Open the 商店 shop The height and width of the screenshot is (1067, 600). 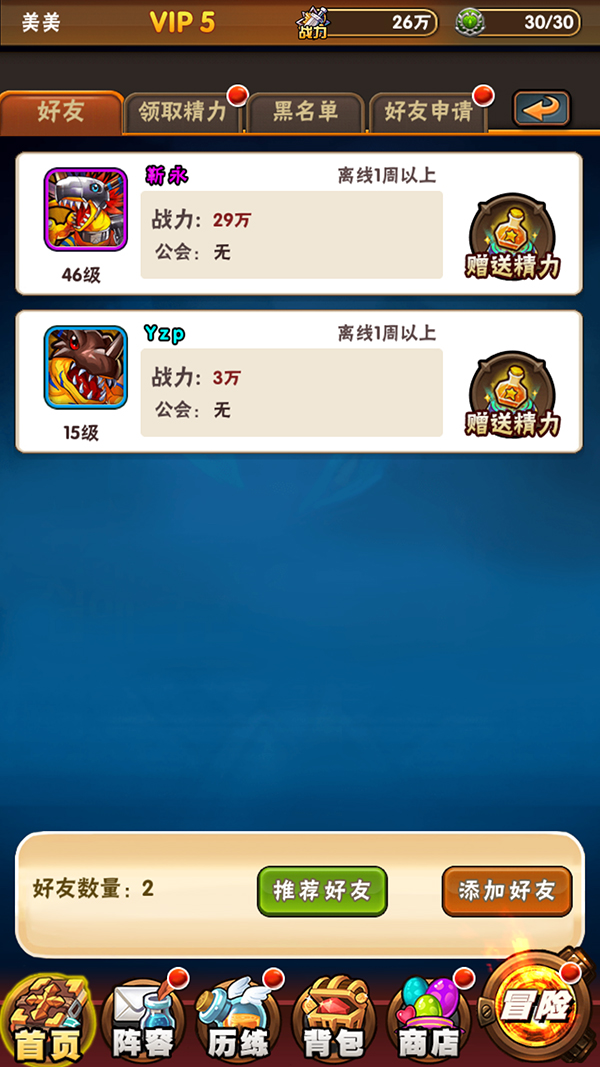pos(428,1020)
